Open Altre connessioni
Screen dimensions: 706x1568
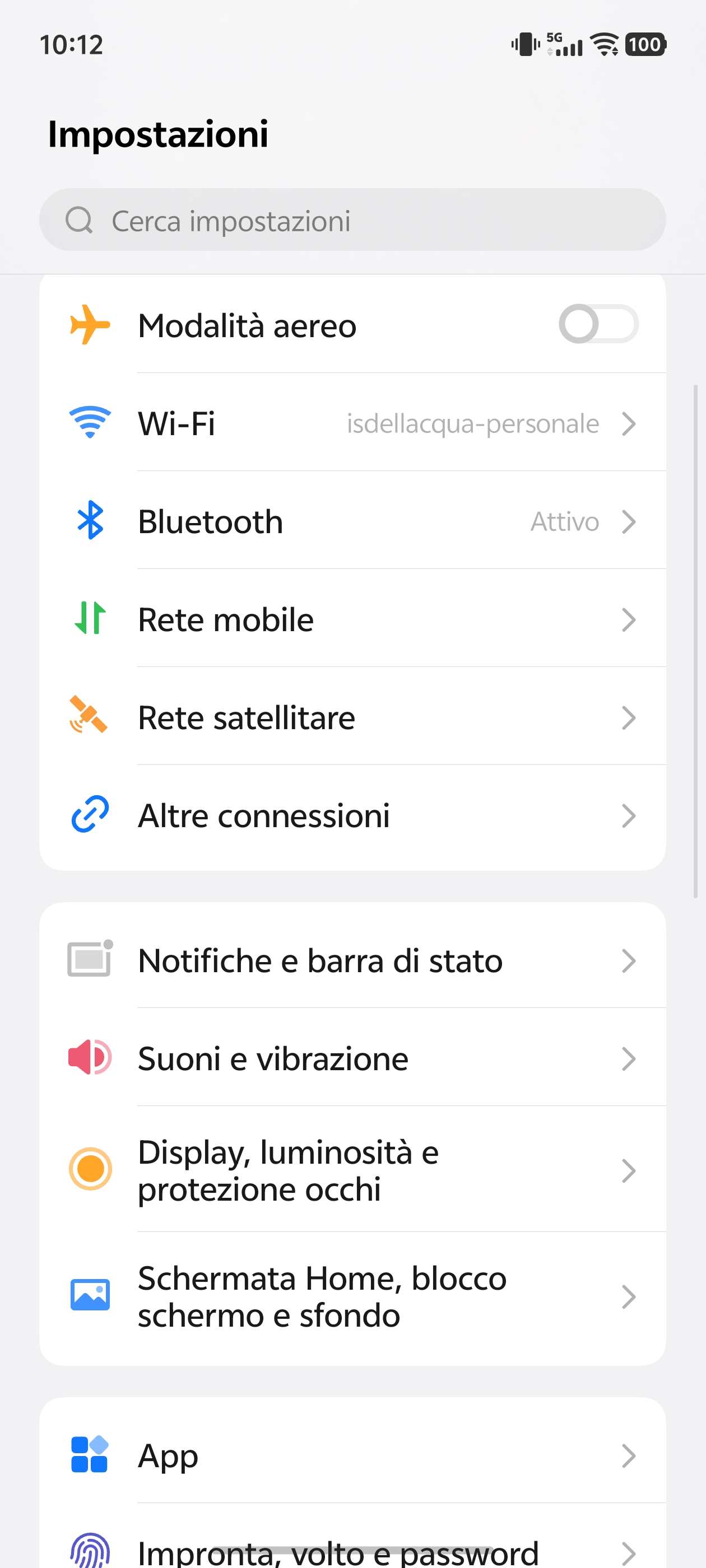pos(352,816)
